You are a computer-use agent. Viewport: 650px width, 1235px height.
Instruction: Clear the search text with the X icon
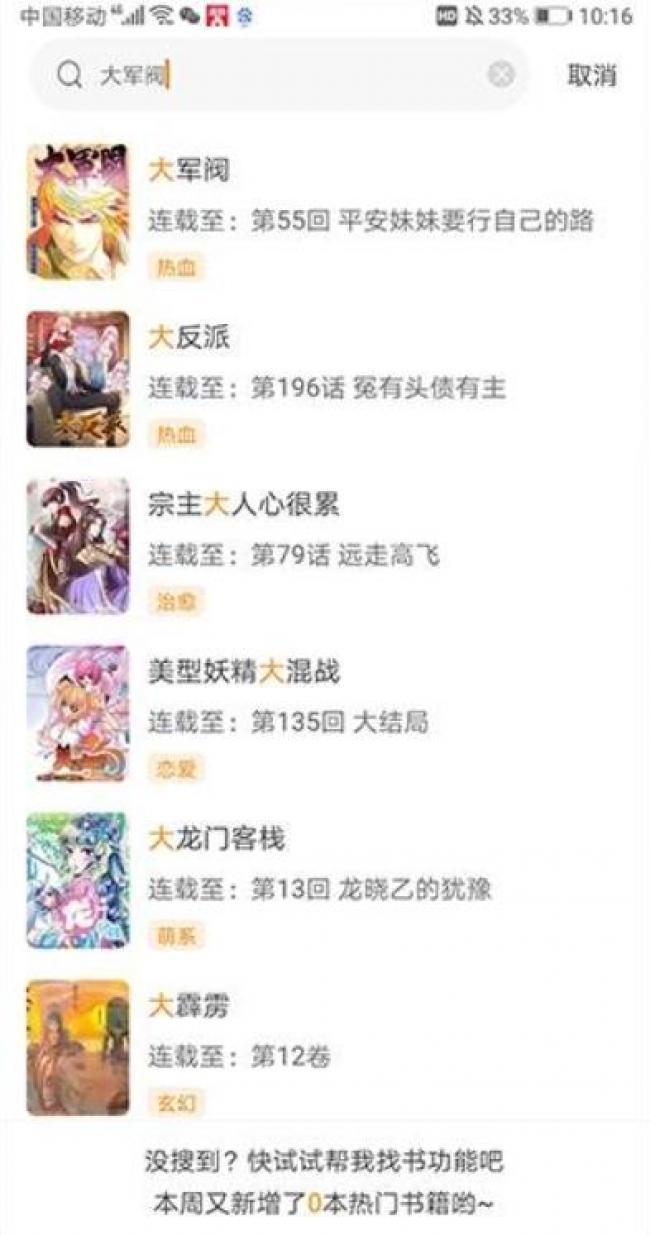(501, 75)
